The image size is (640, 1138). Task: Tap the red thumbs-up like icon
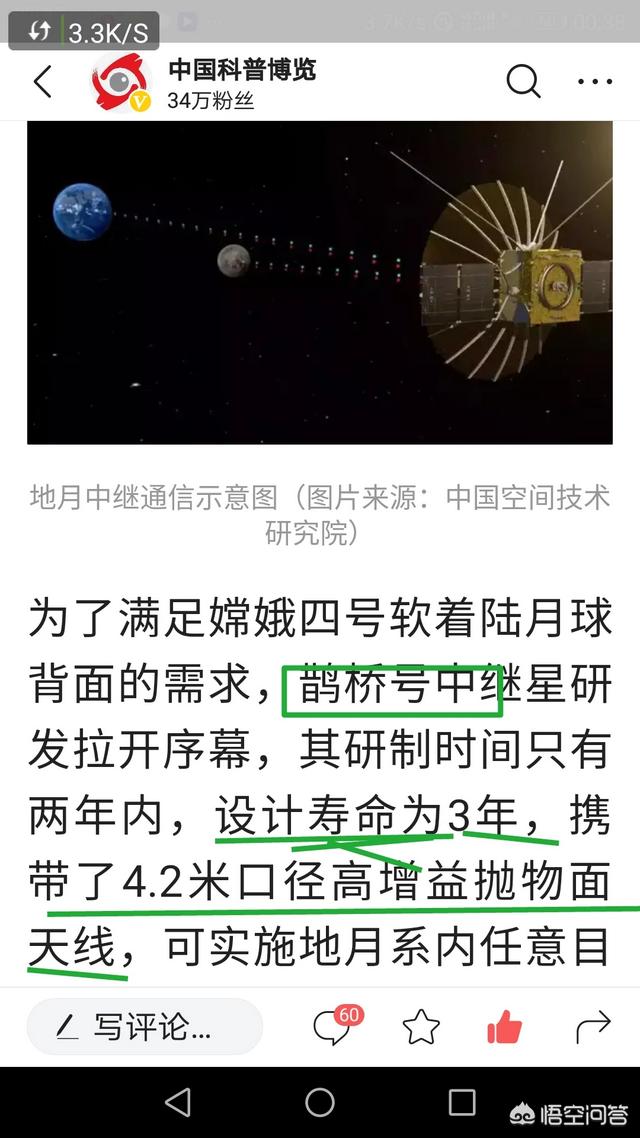click(505, 1026)
